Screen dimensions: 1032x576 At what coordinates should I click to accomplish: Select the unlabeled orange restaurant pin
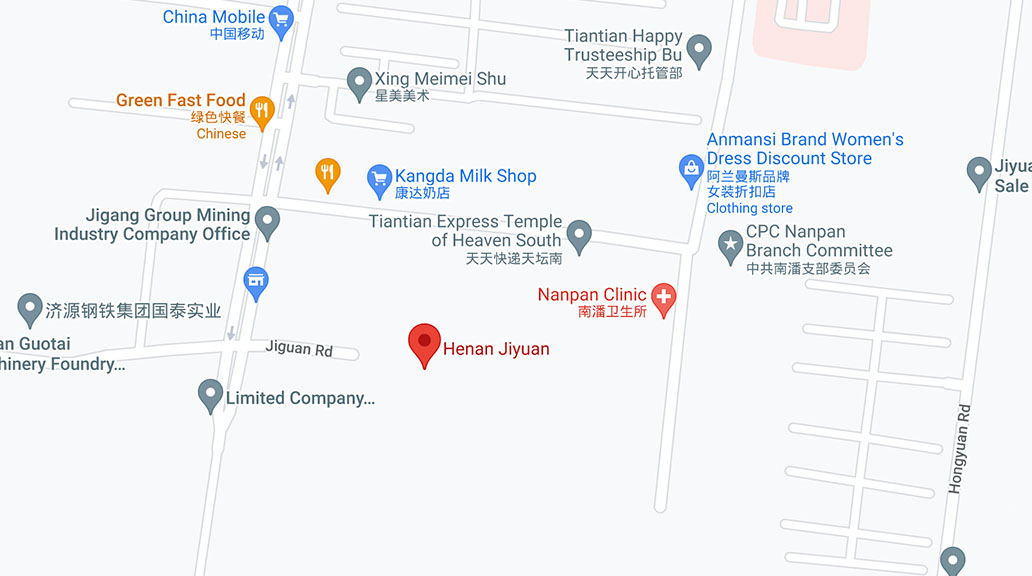328,173
